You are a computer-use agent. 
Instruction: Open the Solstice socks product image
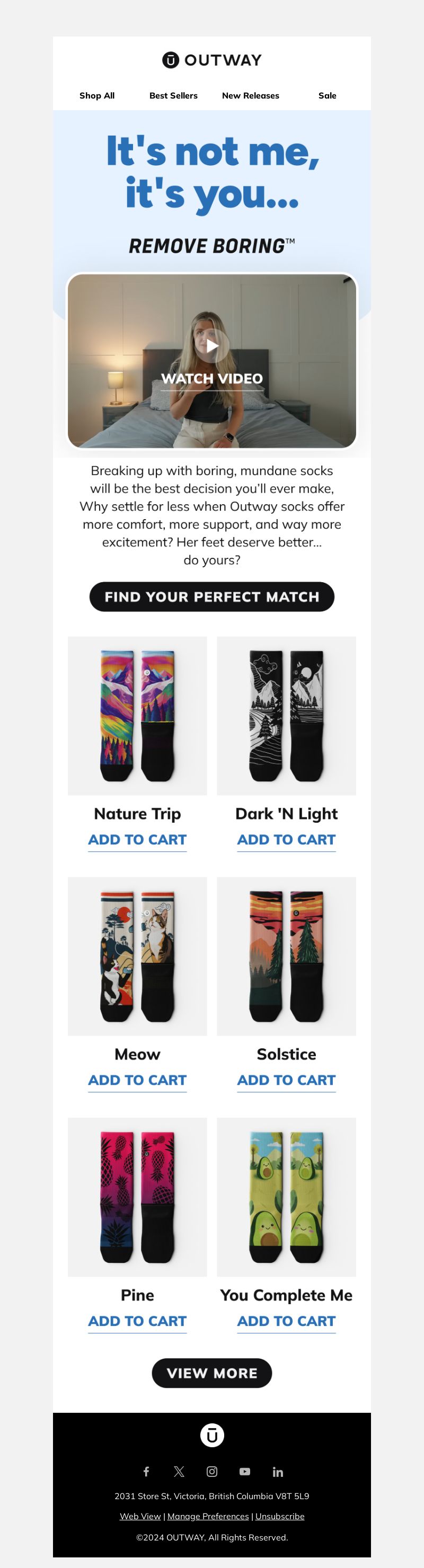(286, 956)
